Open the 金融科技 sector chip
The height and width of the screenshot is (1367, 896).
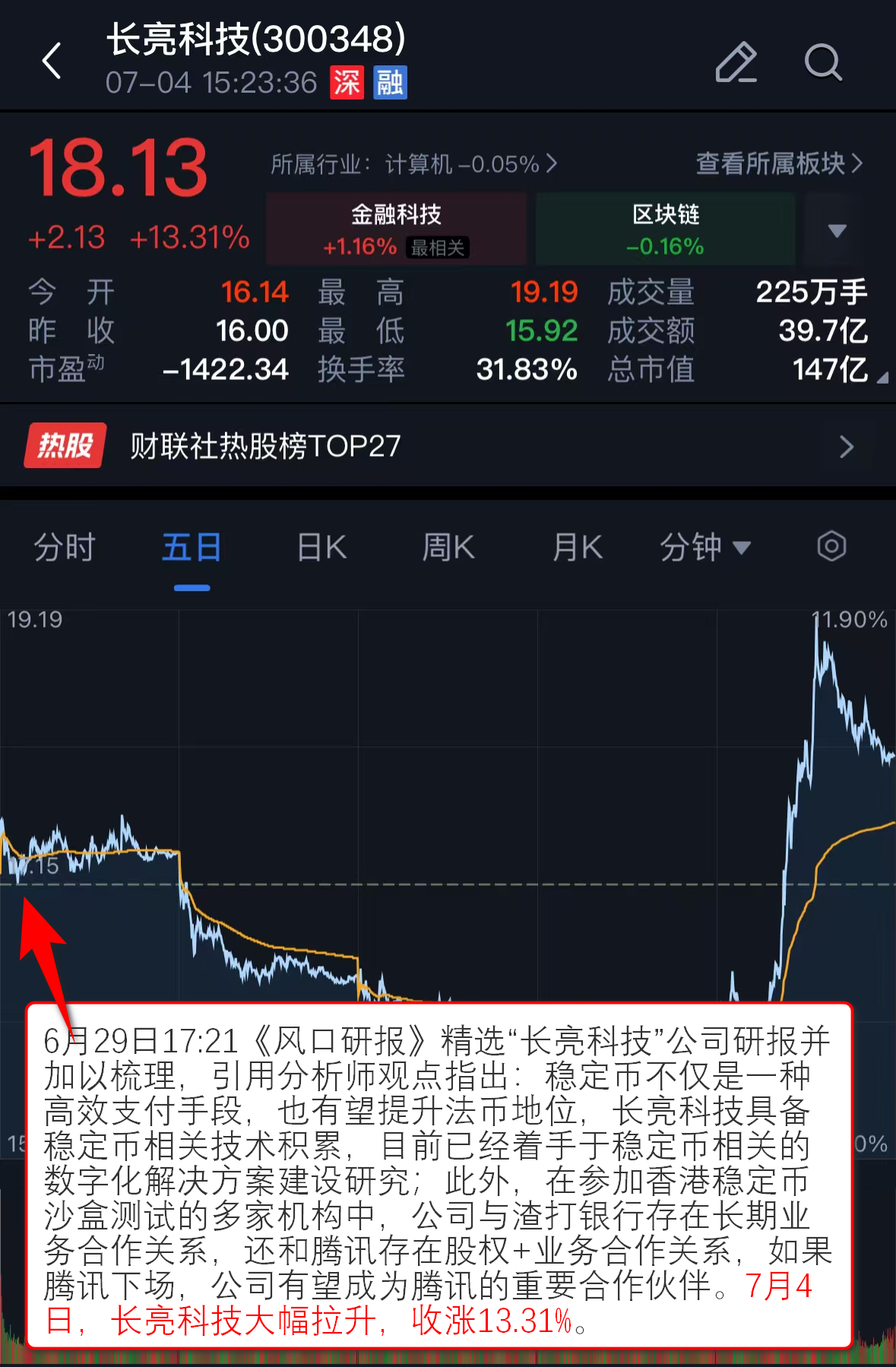[x=396, y=229]
